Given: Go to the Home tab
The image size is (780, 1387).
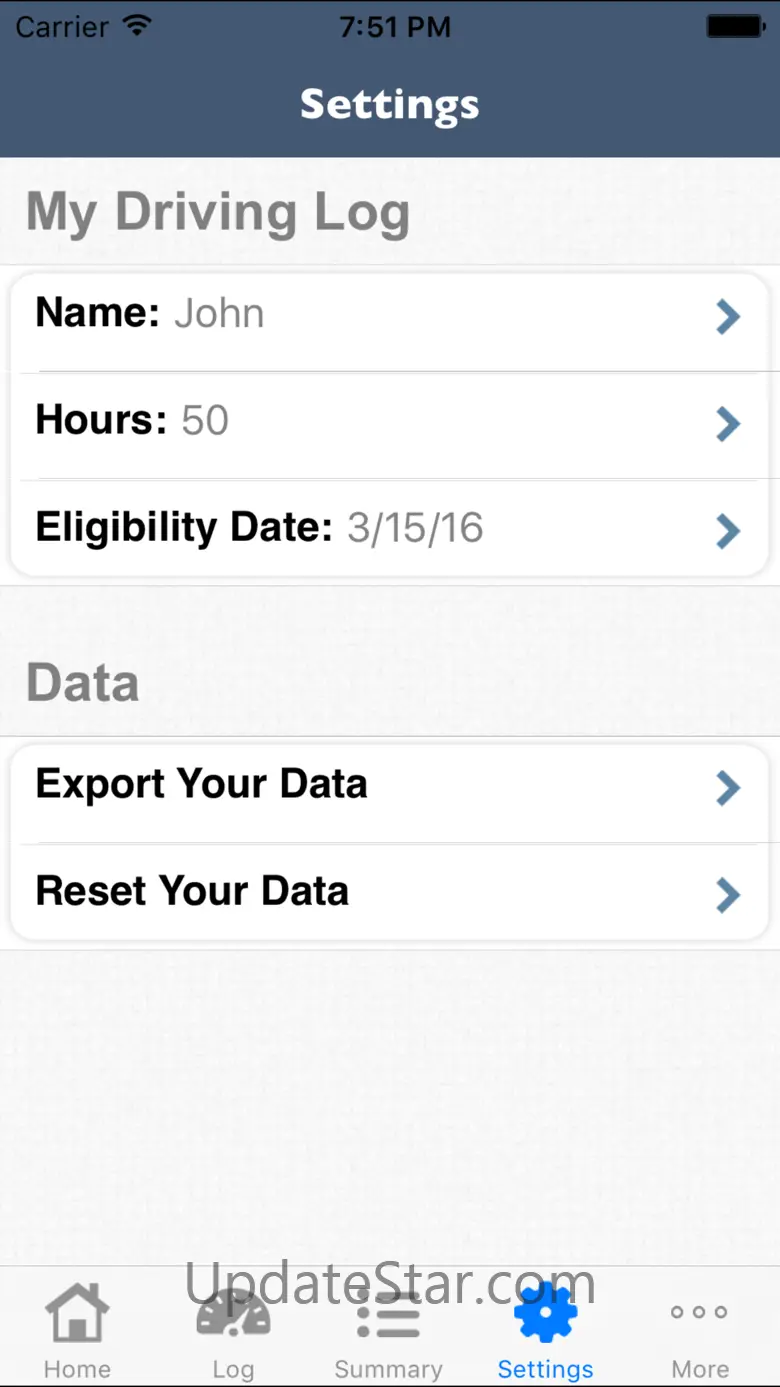Looking at the screenshot, I should (77, 1329).
